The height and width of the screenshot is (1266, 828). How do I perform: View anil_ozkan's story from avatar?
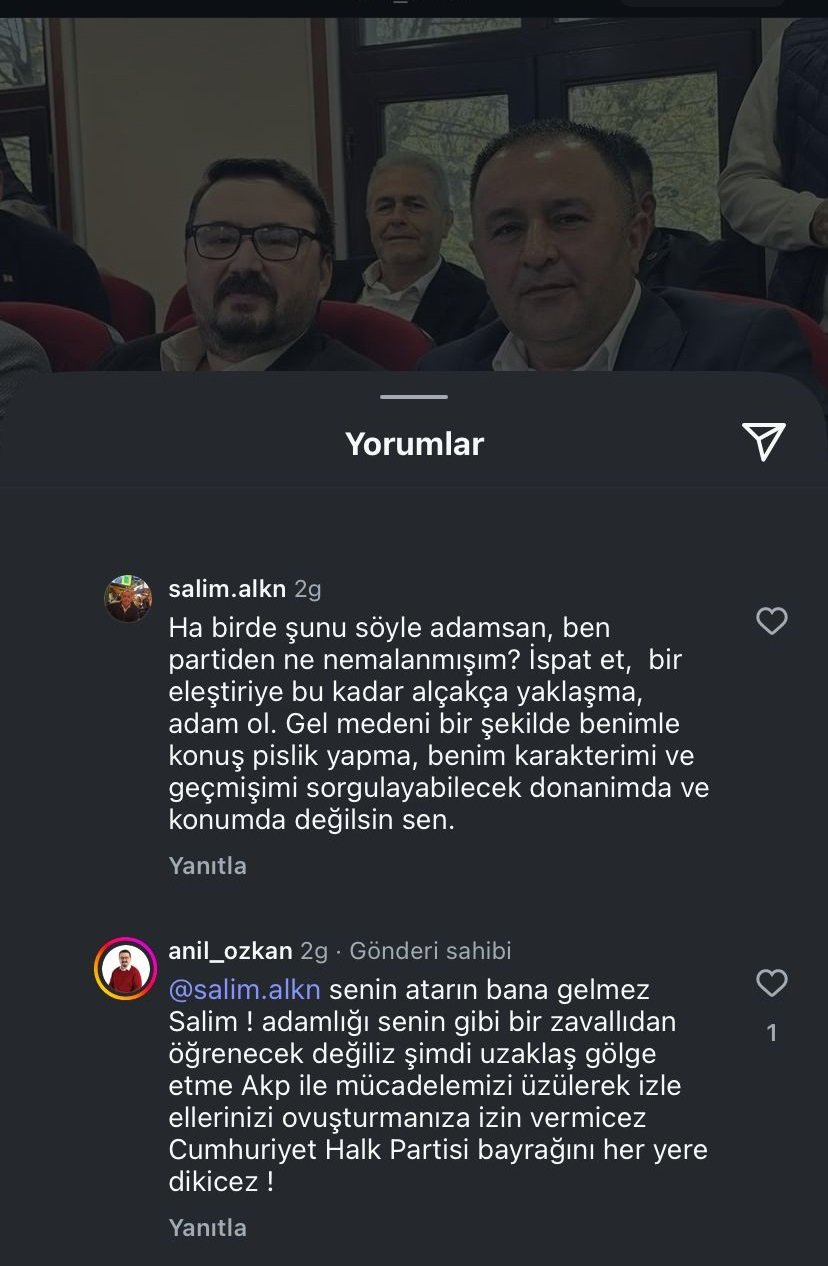(126, 968)
